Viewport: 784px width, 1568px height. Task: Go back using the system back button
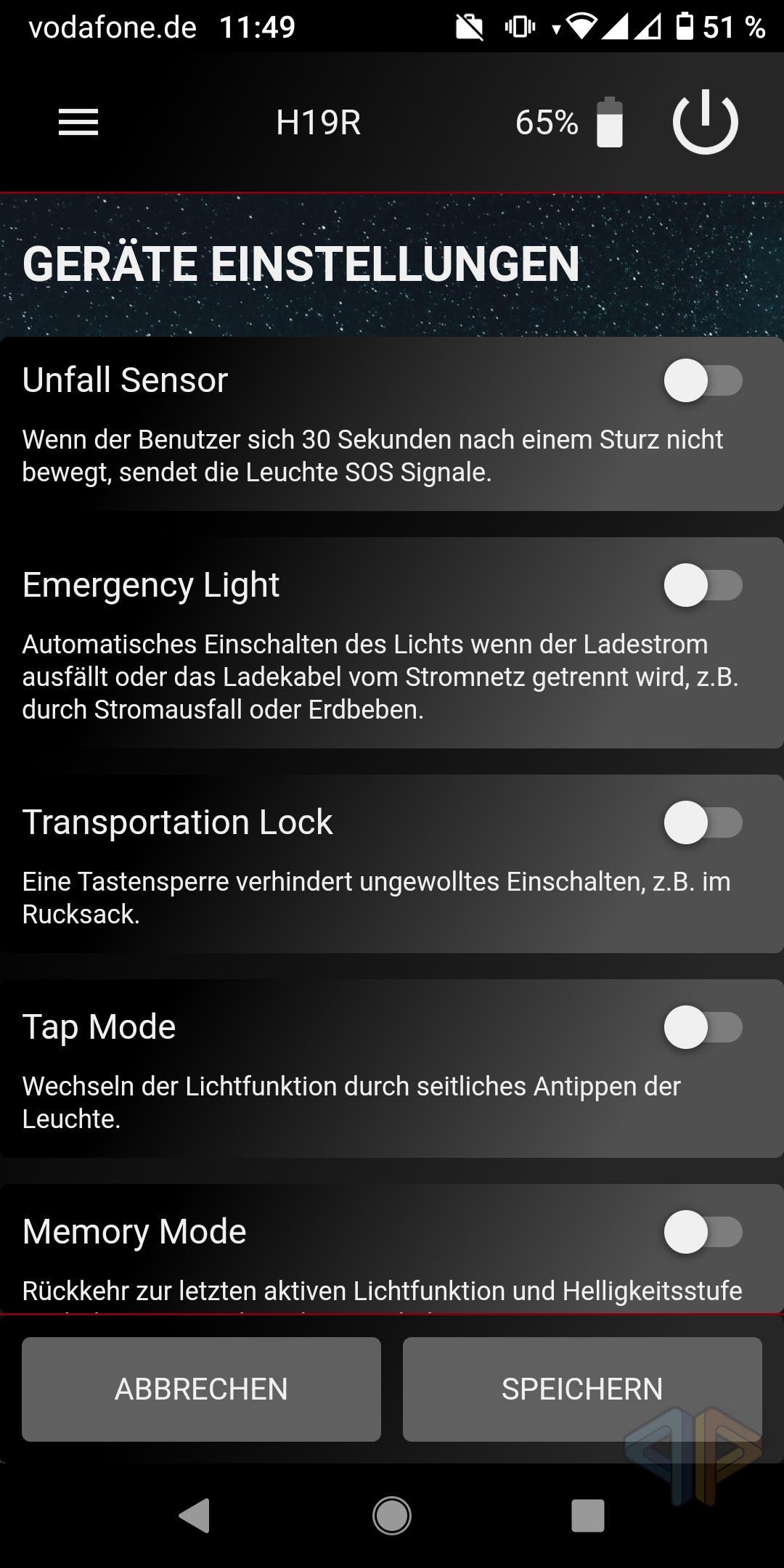pyautogui.click(x=195, y=1515)
